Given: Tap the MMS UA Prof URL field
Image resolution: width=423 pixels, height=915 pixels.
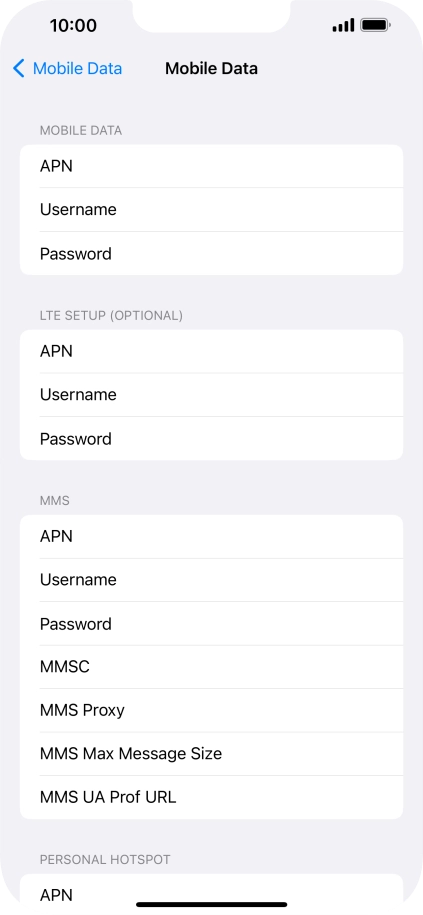Looking at the screenshot, I should coord(211,797).
